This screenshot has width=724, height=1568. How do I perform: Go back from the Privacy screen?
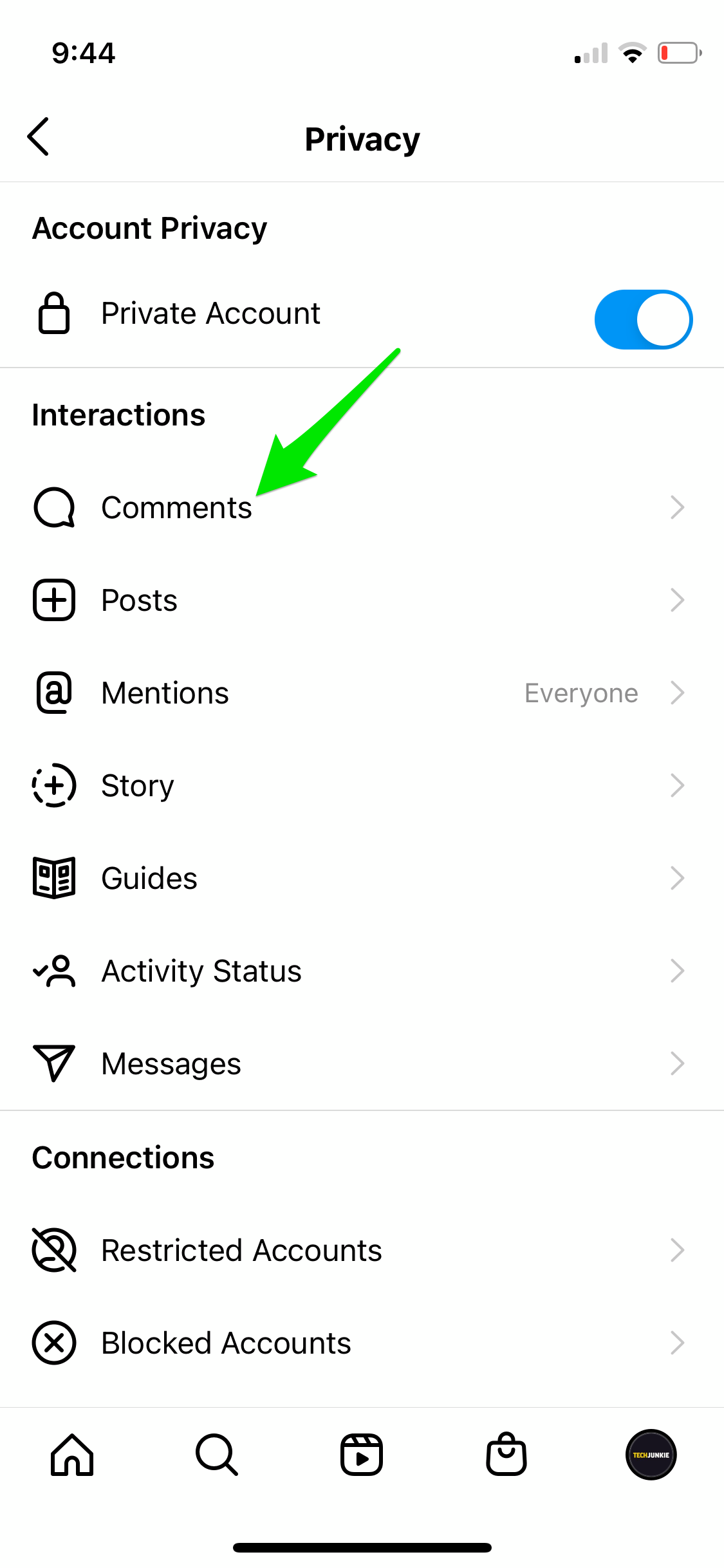point(39,137)
